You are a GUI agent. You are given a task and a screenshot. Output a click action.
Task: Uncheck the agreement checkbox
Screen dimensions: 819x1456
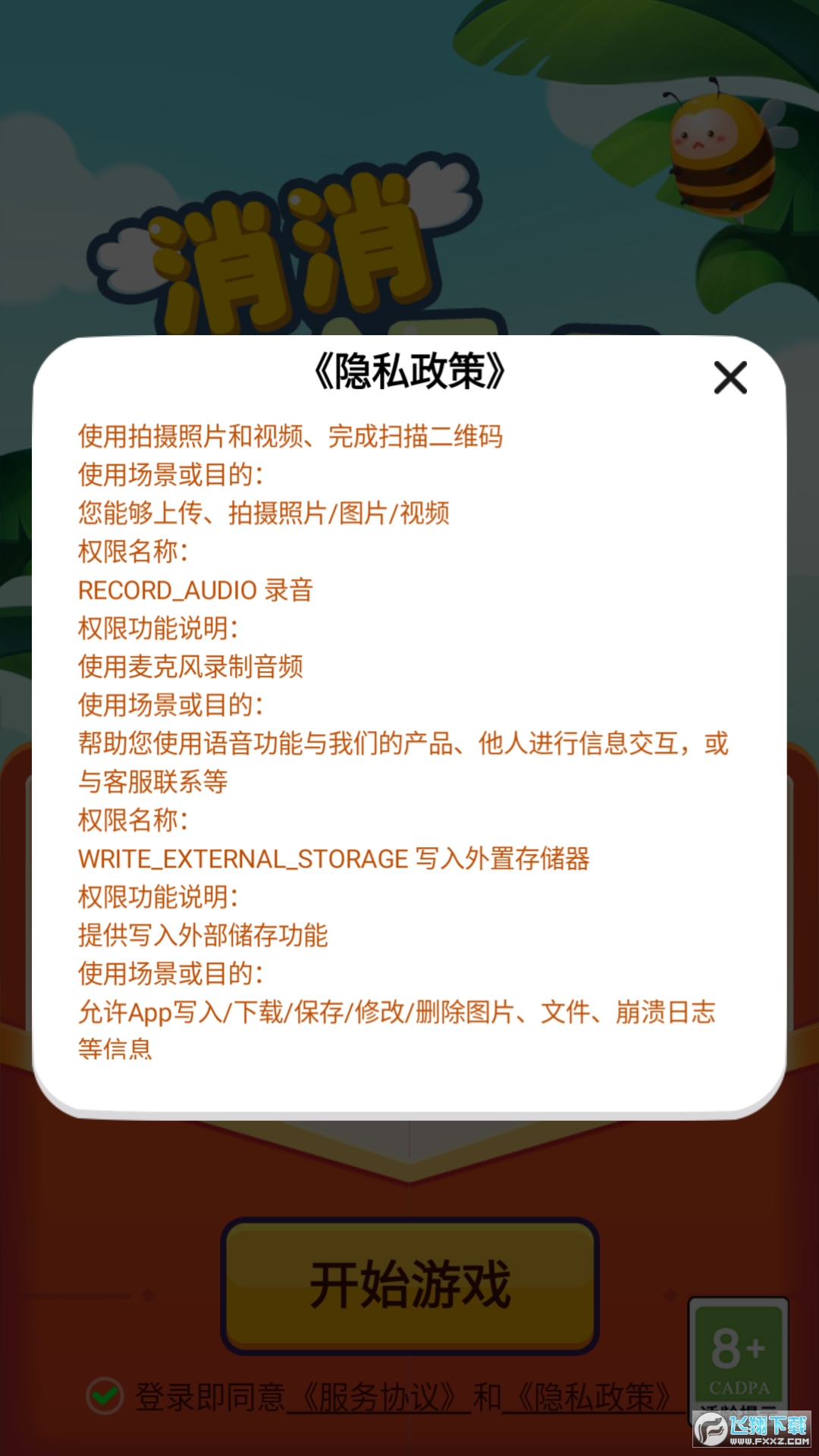105,1395
